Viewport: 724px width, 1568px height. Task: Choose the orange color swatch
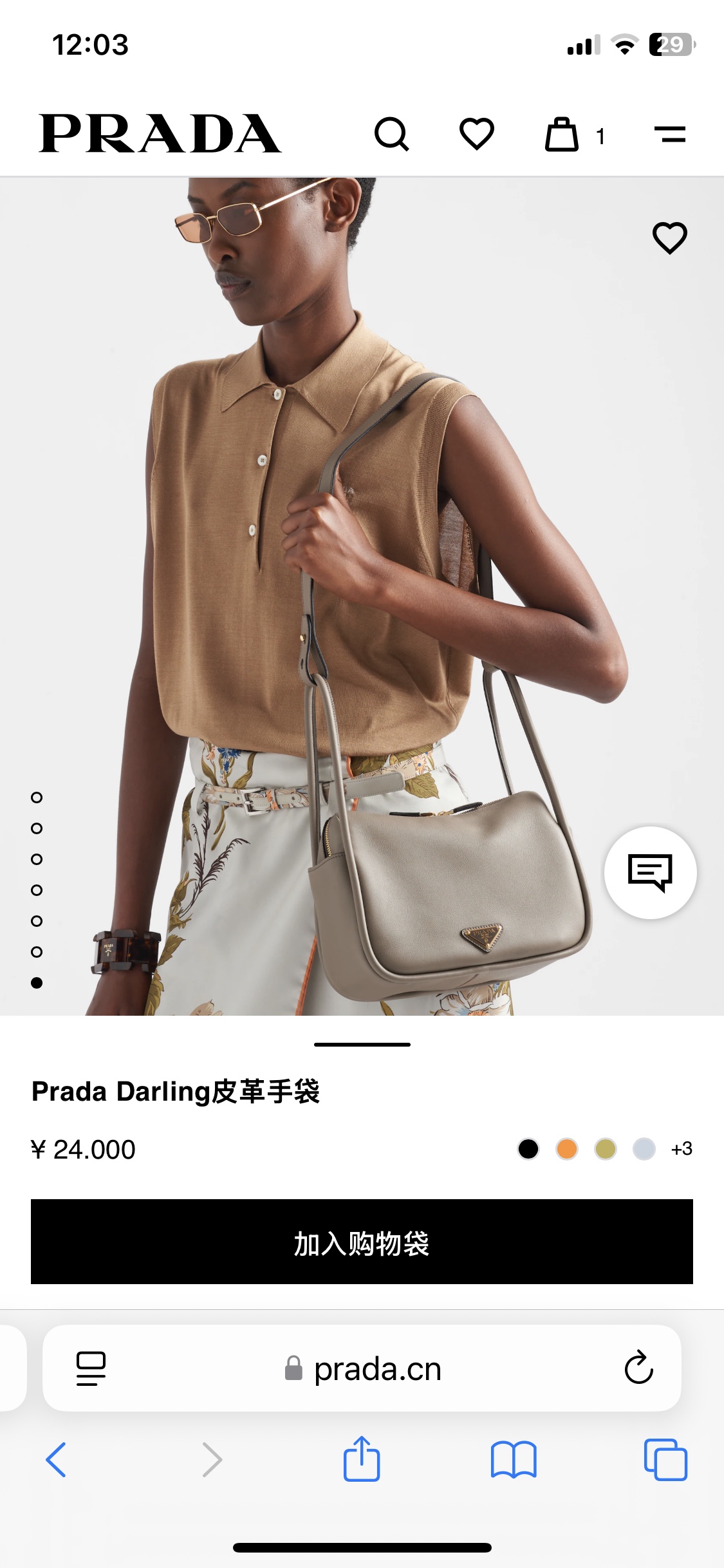567,1149
